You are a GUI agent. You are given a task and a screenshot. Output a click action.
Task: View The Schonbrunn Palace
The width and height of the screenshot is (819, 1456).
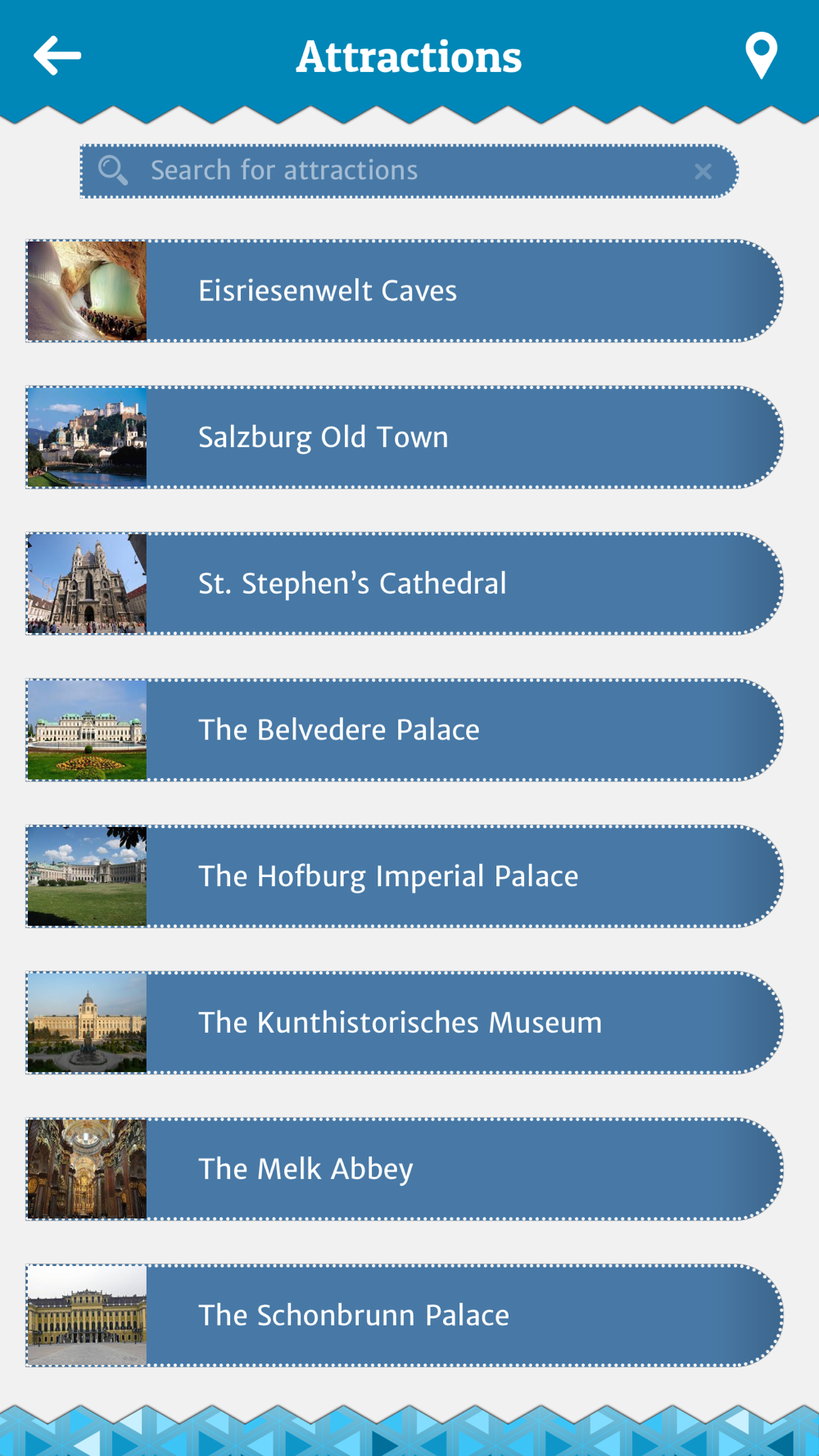(x=405, y=1315)
